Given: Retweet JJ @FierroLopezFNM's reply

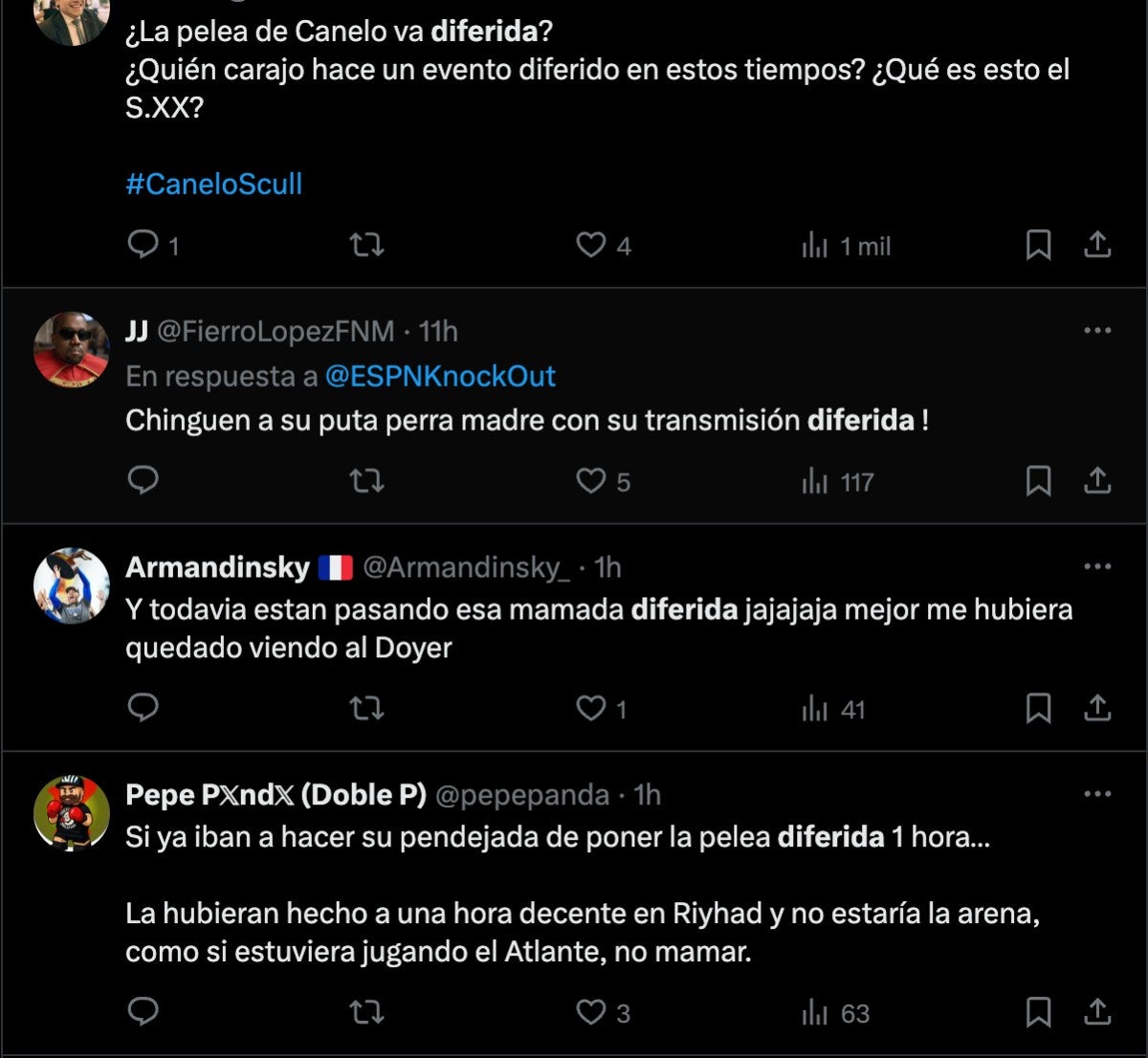Looking at the screenshot, I should (x=366, y=480).
